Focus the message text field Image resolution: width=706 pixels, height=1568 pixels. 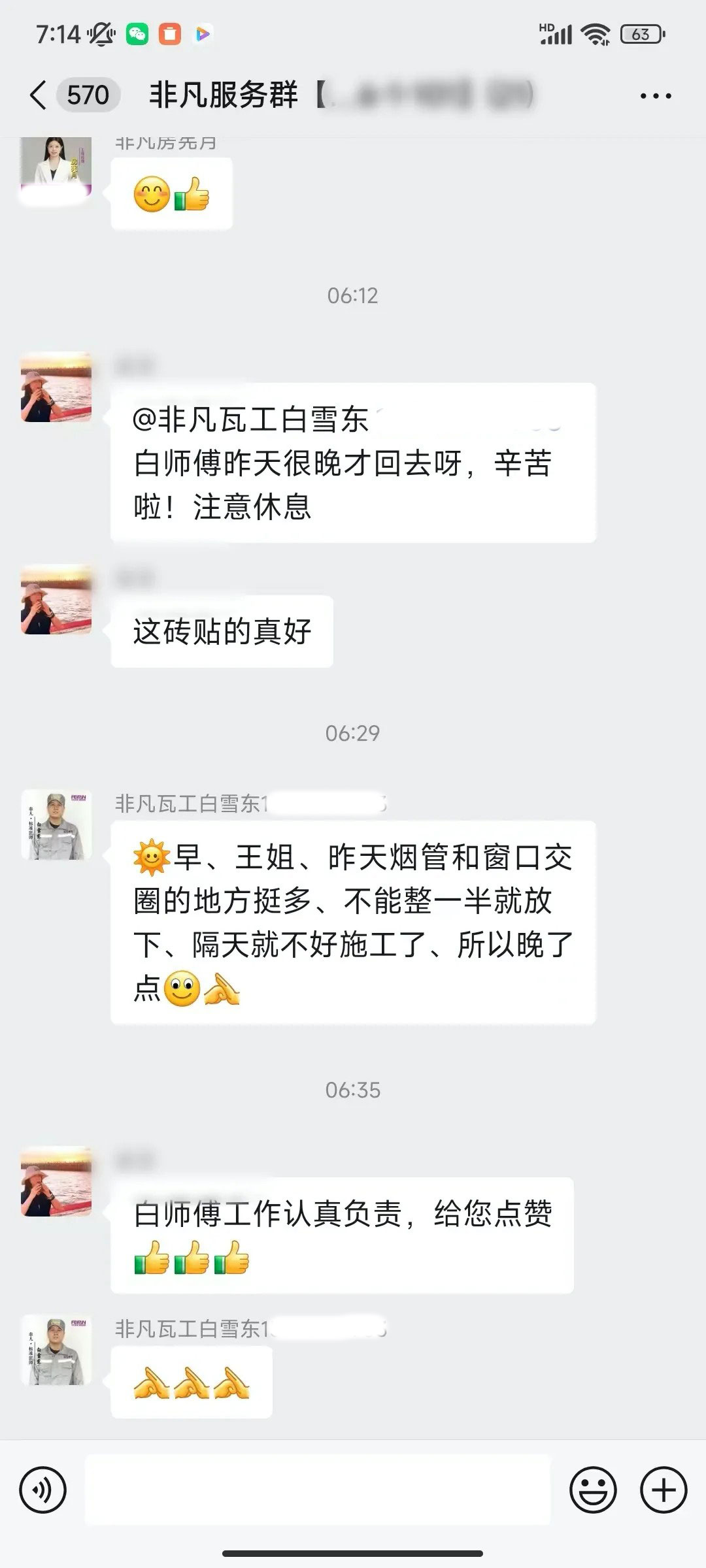(318, 1490)
